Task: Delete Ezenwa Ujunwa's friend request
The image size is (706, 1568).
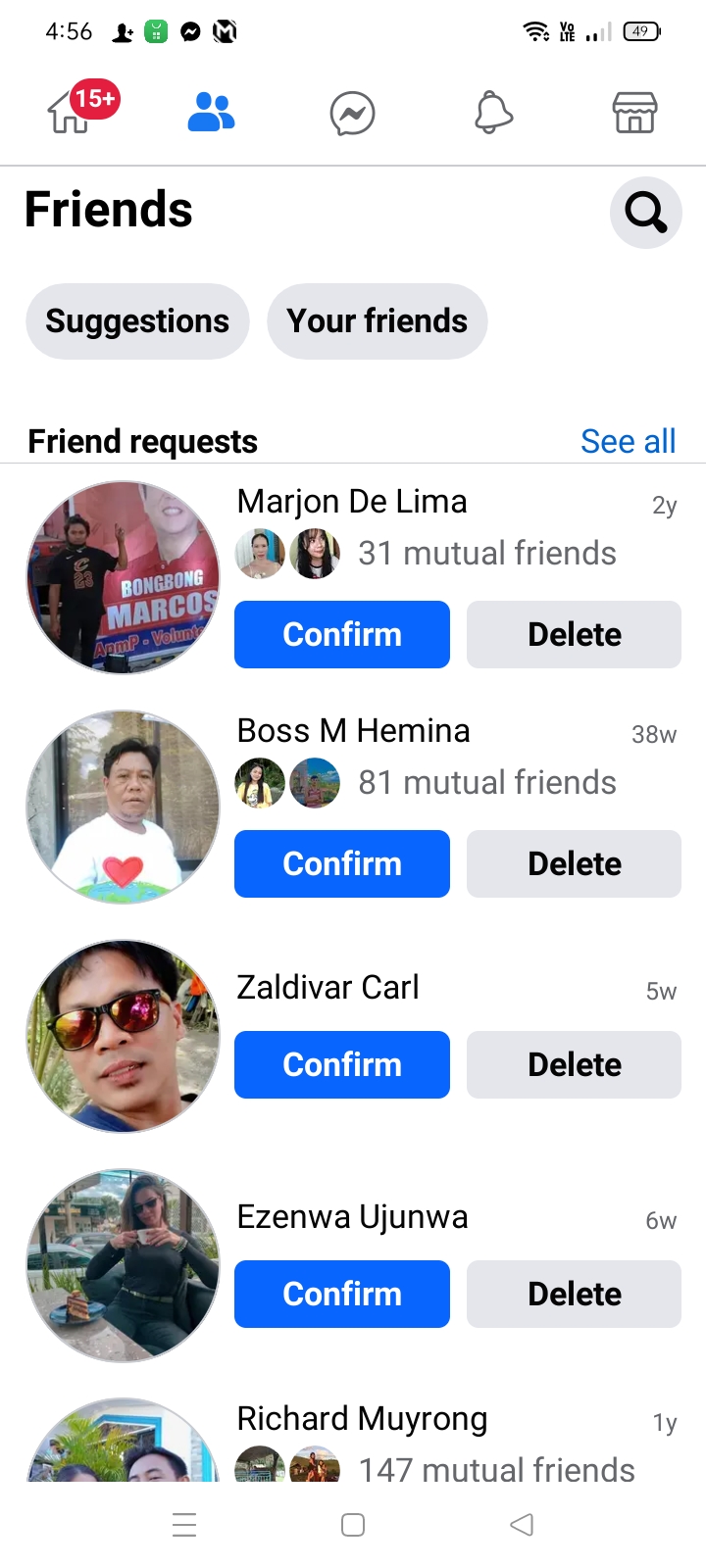Action: [574, 1294]
